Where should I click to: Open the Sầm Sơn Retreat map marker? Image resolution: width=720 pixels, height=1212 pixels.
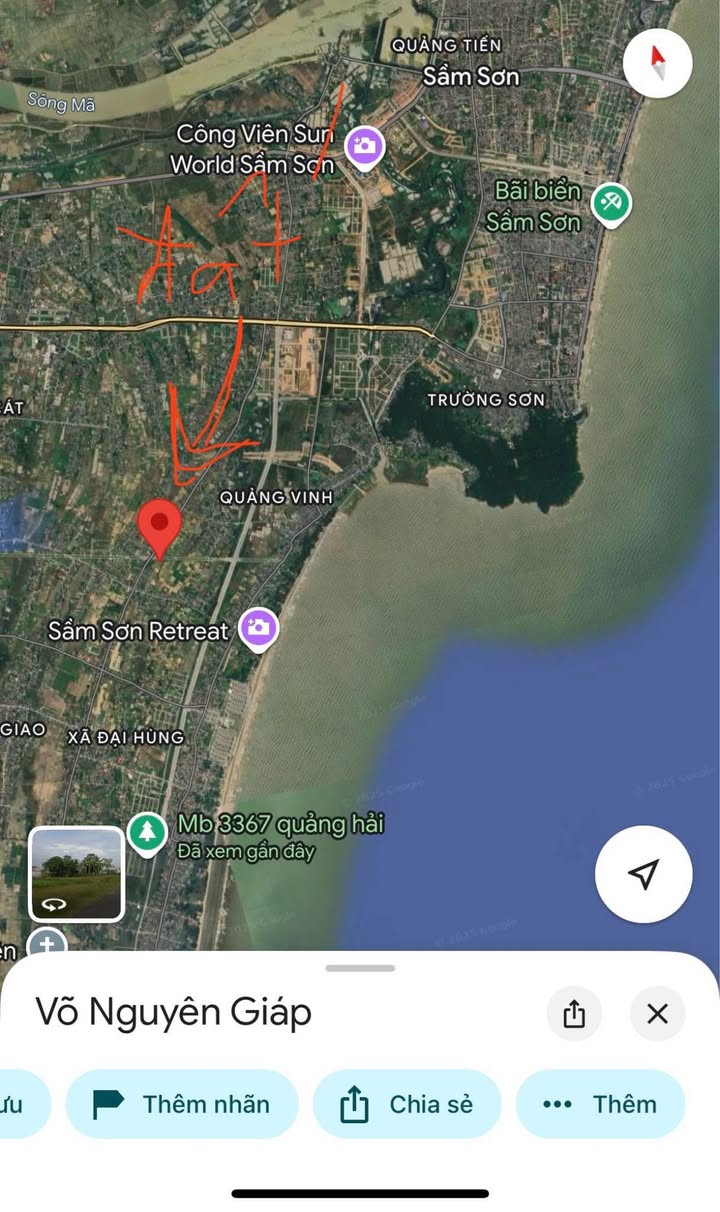pyautogui.click(x=259, y=628)
